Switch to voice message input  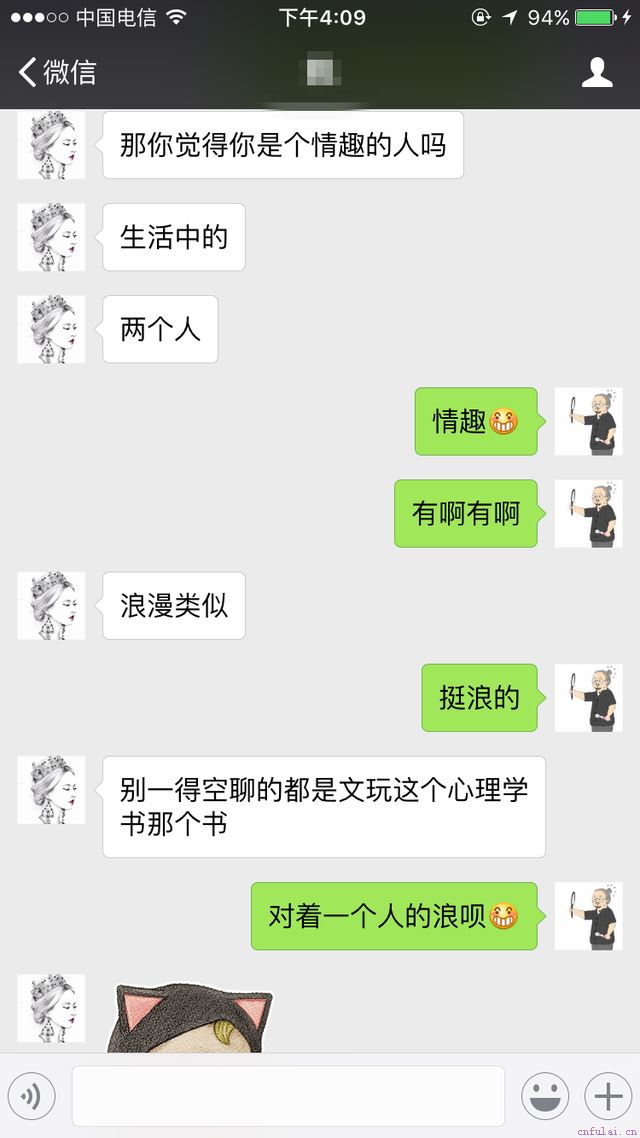point(31,1097)
